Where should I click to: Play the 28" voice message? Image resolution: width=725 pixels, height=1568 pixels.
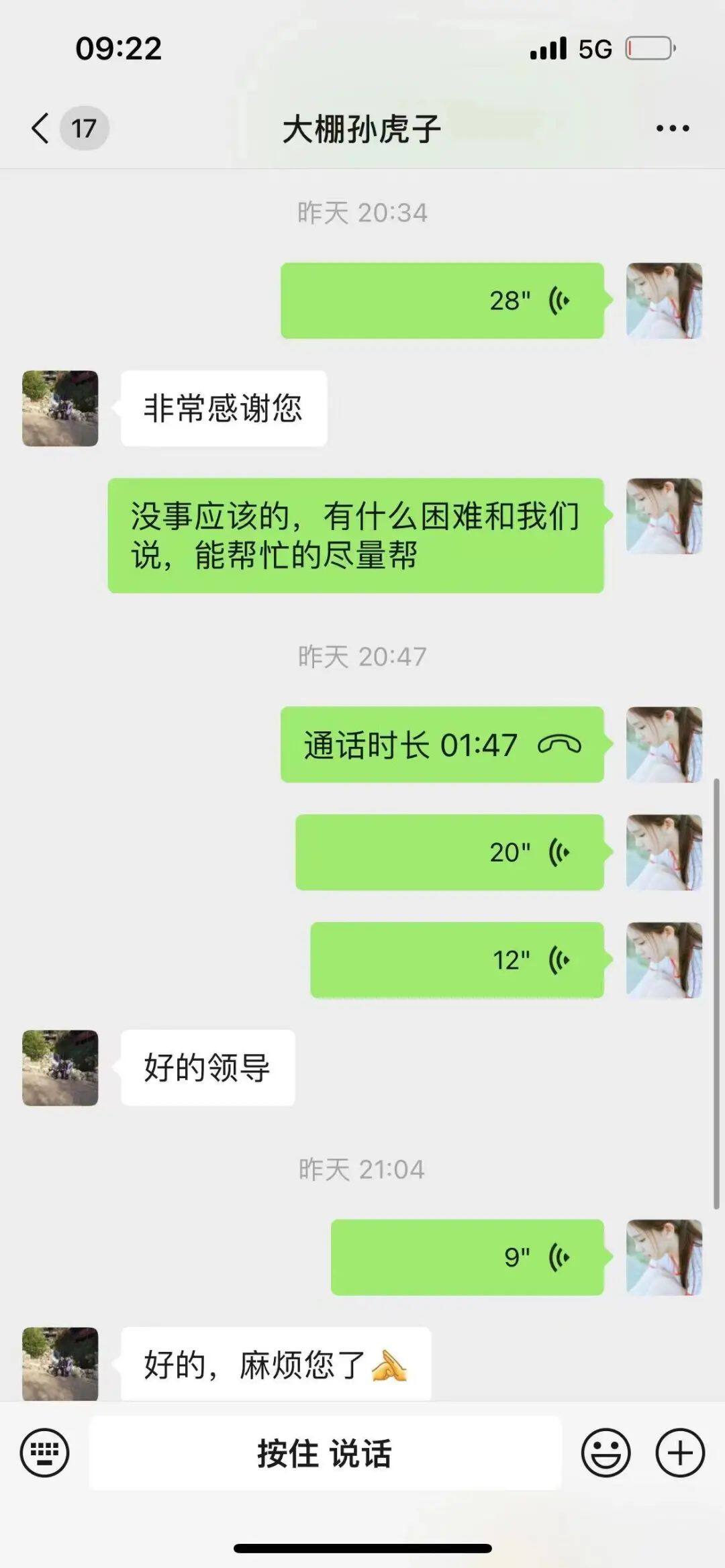point(442,301)
